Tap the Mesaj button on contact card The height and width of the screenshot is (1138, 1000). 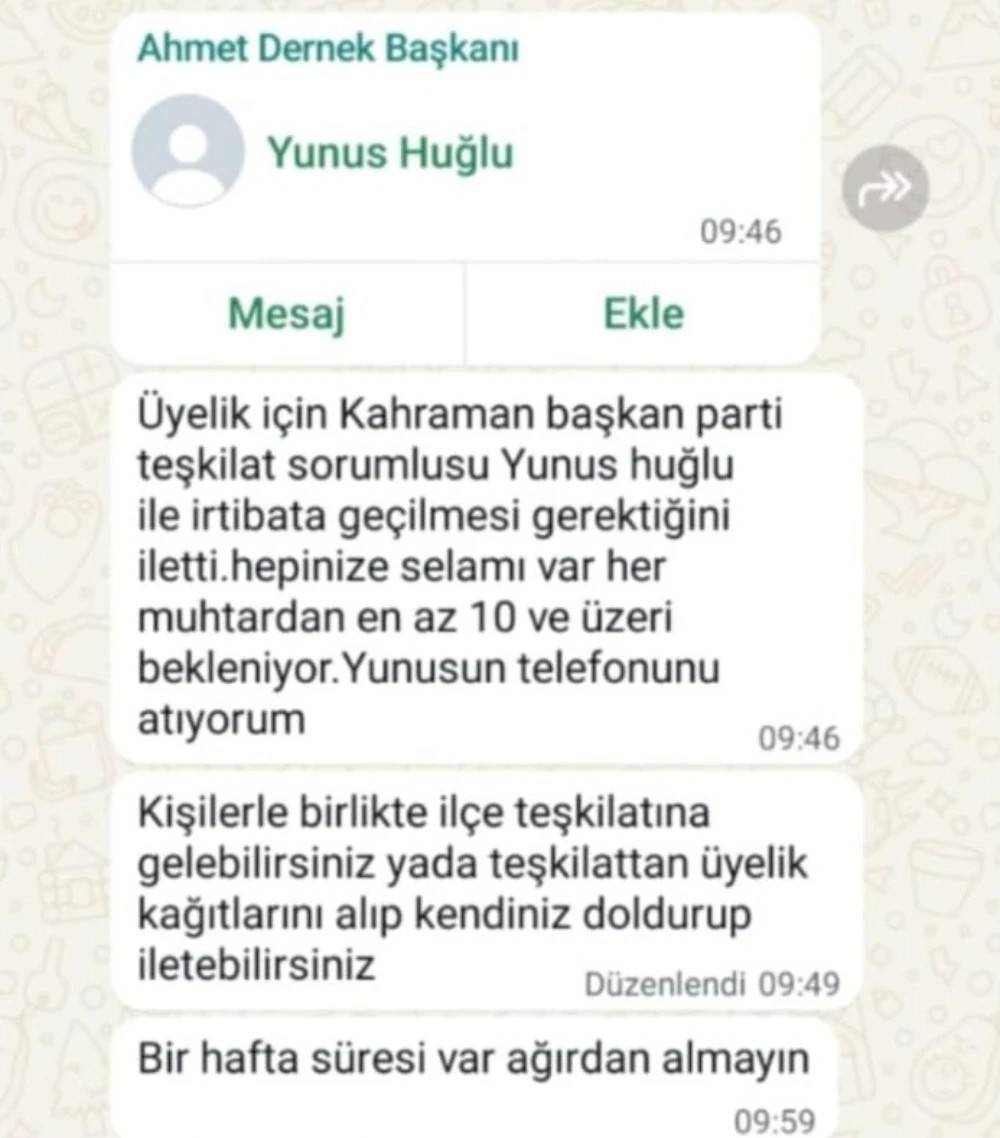[x=287, y=314]
